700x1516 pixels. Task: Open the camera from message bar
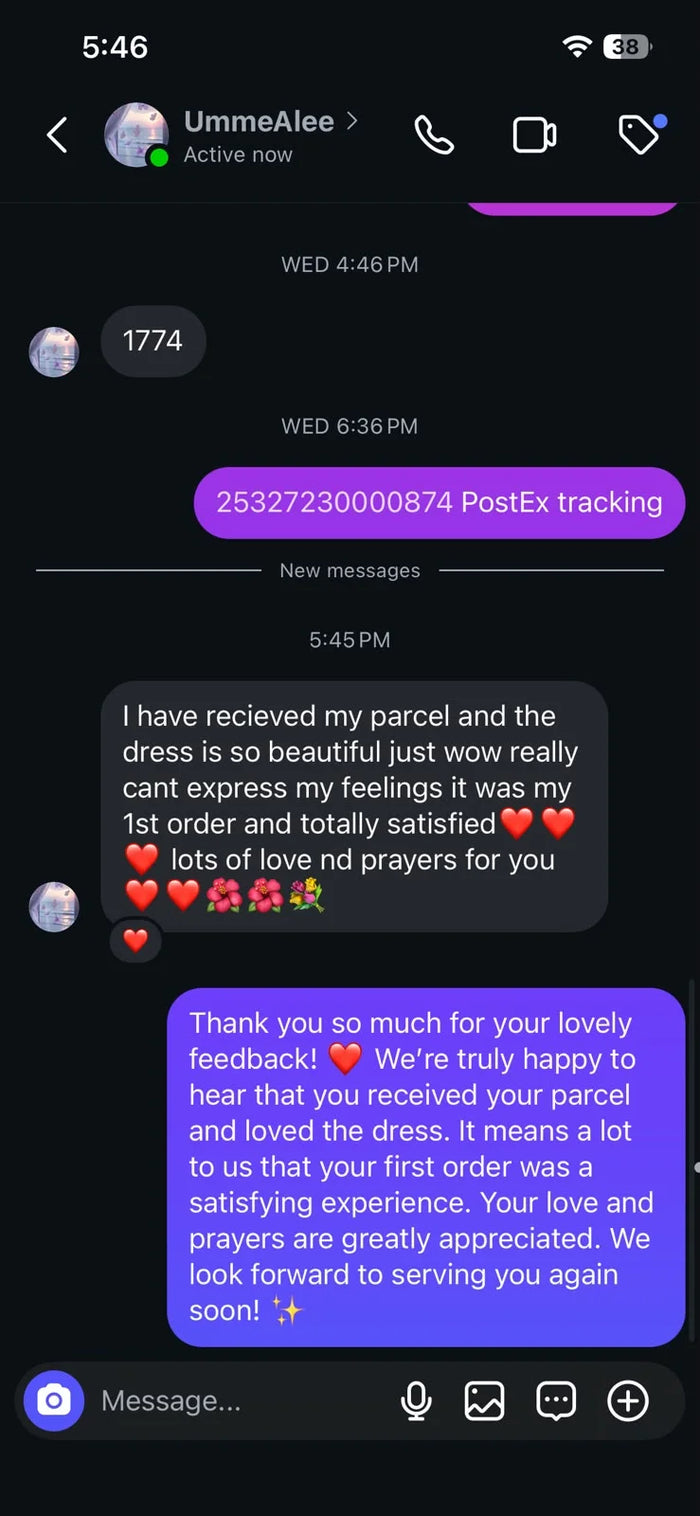pos(54,1400)
